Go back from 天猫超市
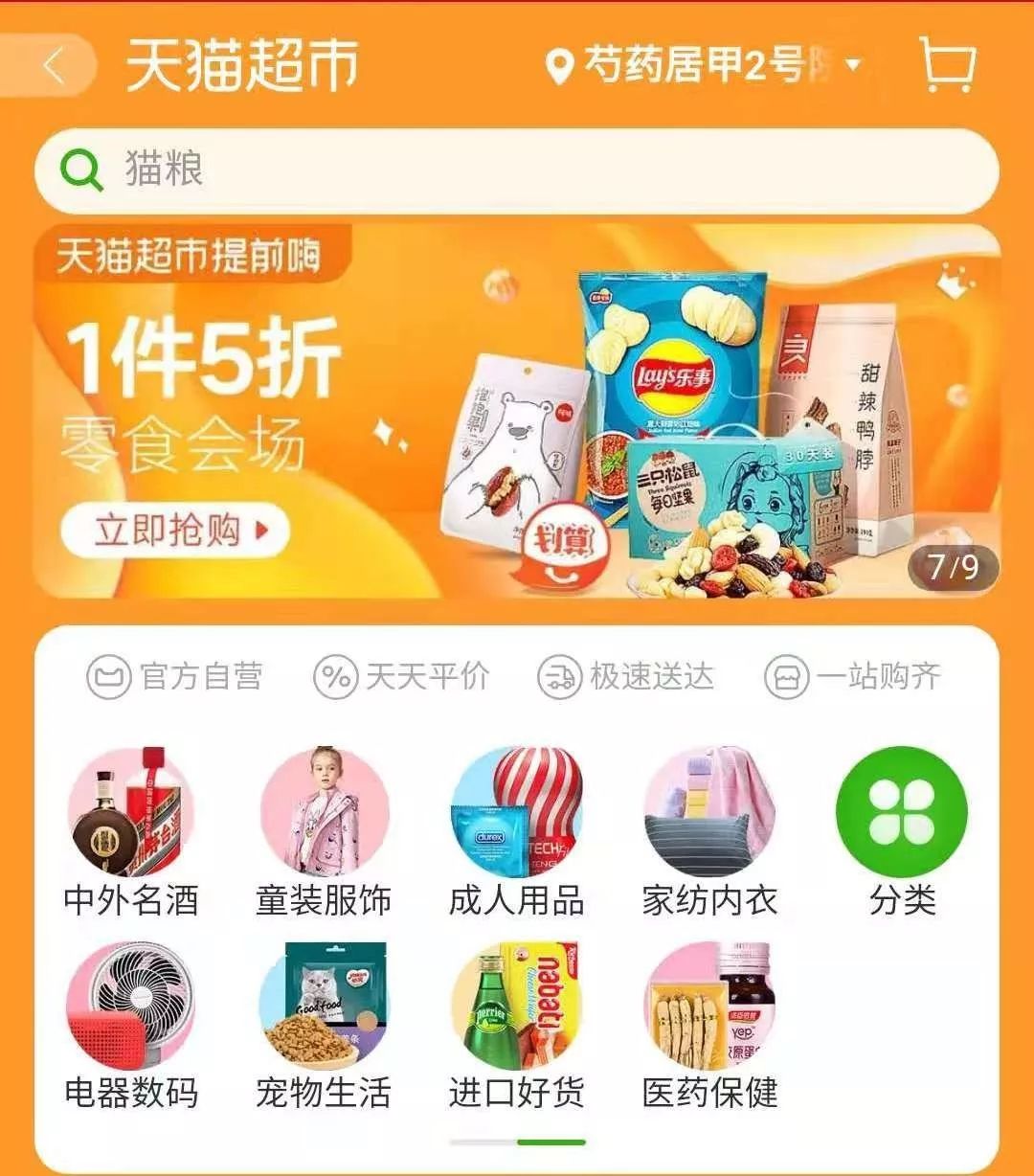Image resolution: width=1034 pixels, height=1176 pixels. [x=53, y=66]
